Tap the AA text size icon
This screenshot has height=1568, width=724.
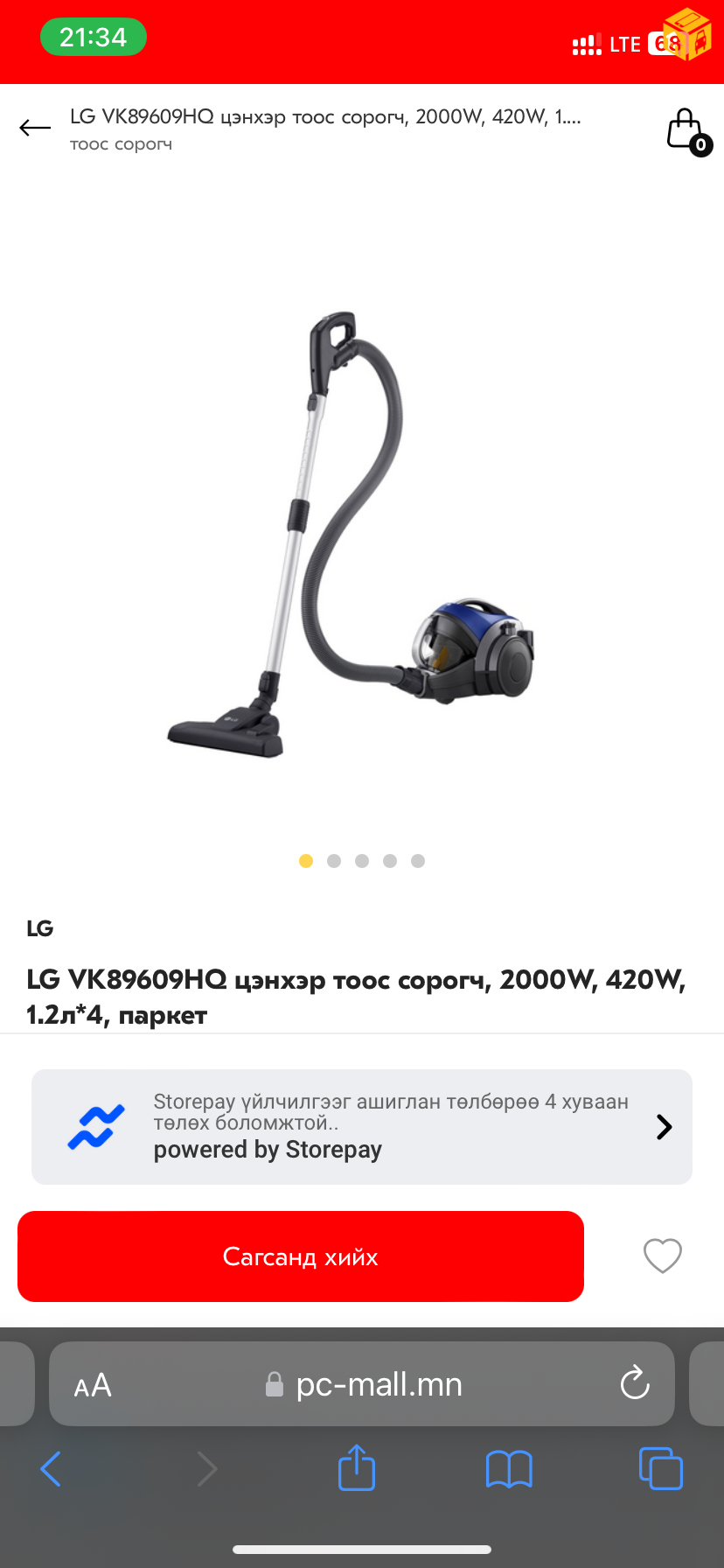coord(93,1383)
